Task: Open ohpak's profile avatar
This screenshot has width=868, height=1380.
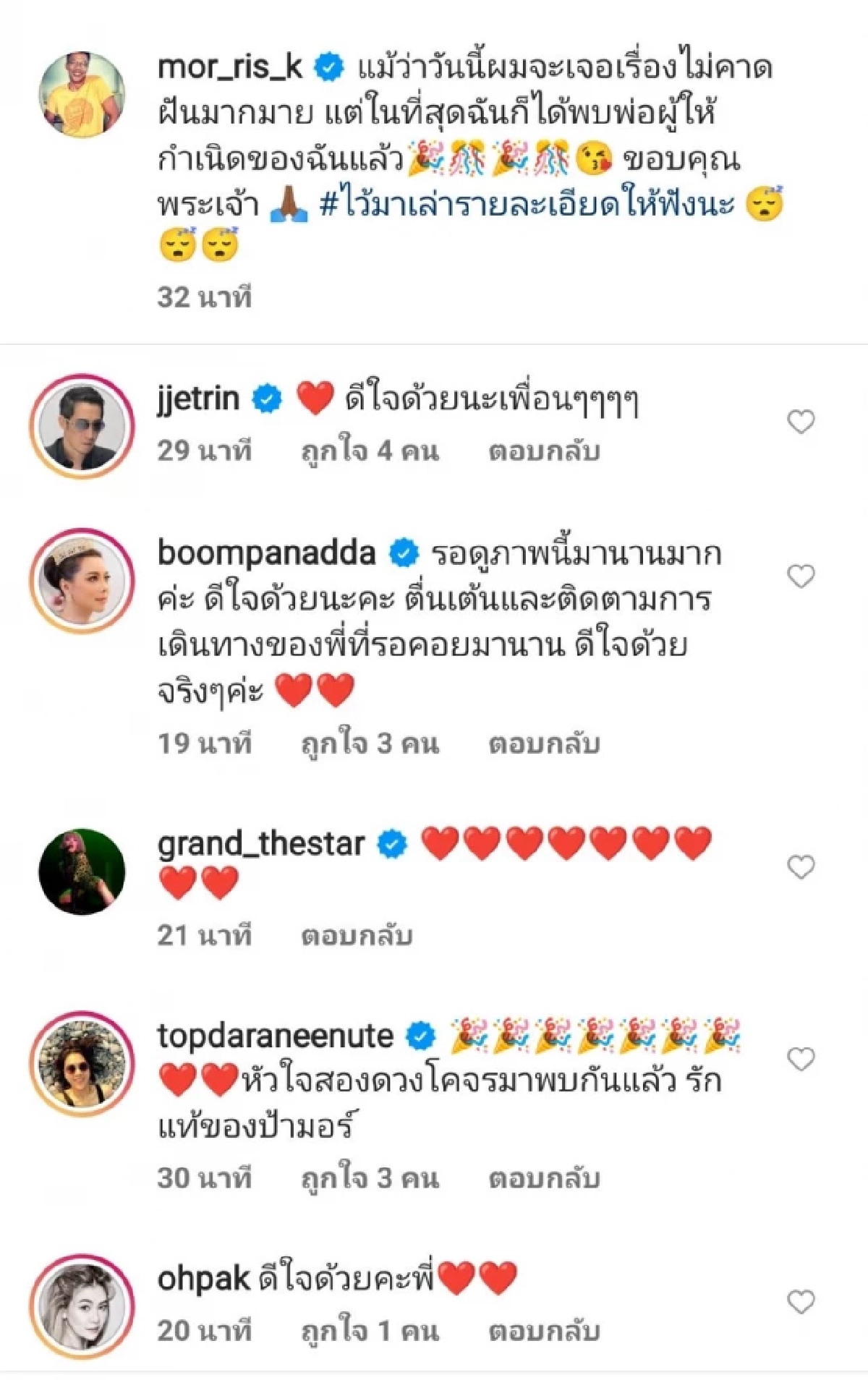Action: click(82, 1307)
